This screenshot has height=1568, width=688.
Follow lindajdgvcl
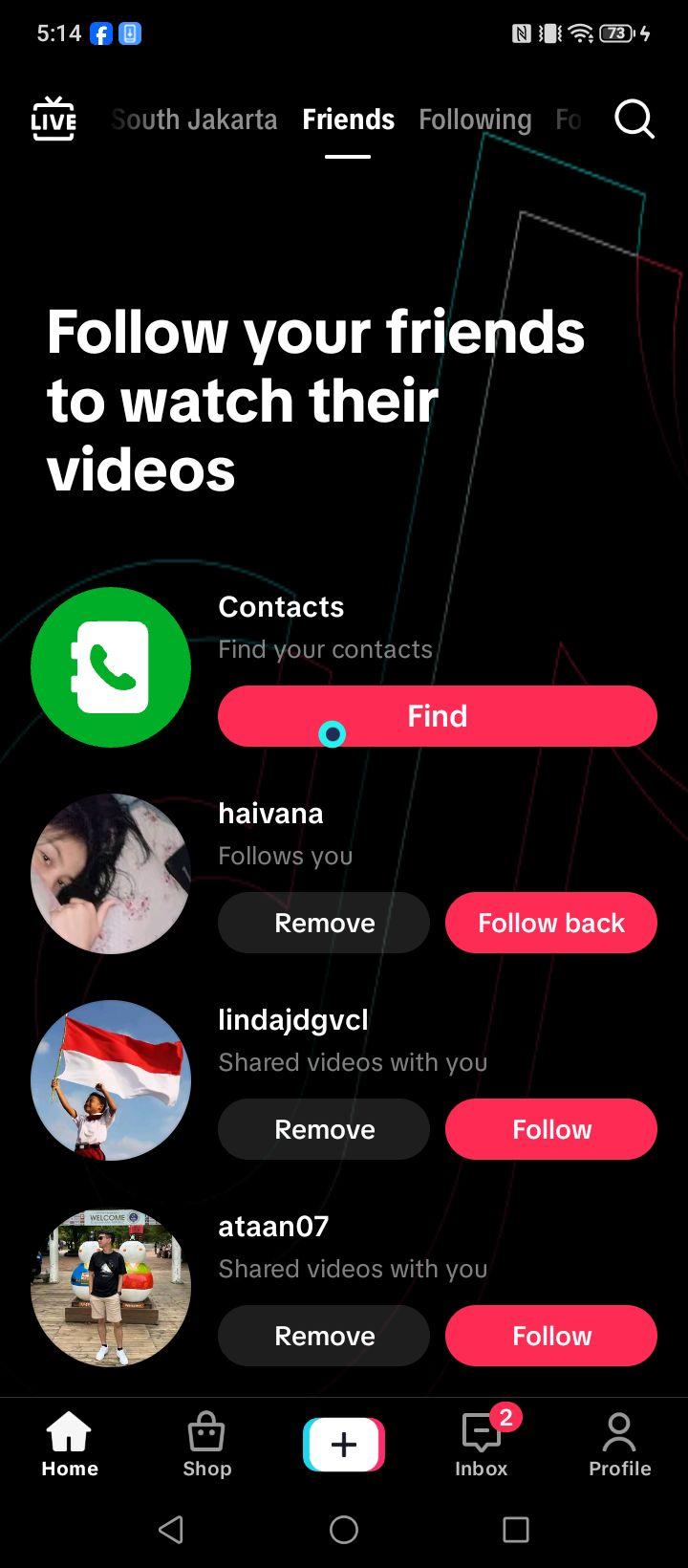[551, 1129]
